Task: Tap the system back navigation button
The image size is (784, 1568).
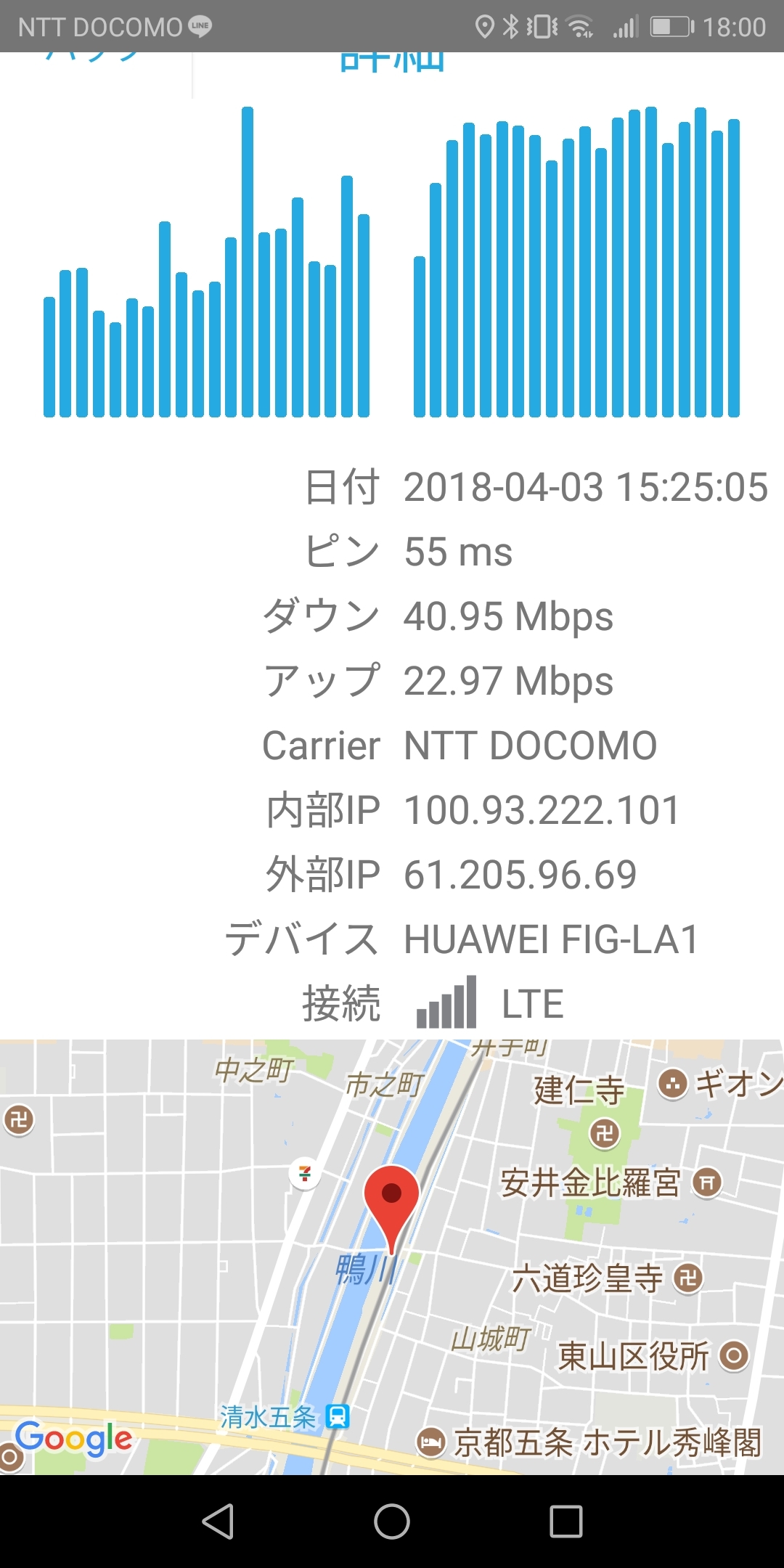Action: [218, 1521]
